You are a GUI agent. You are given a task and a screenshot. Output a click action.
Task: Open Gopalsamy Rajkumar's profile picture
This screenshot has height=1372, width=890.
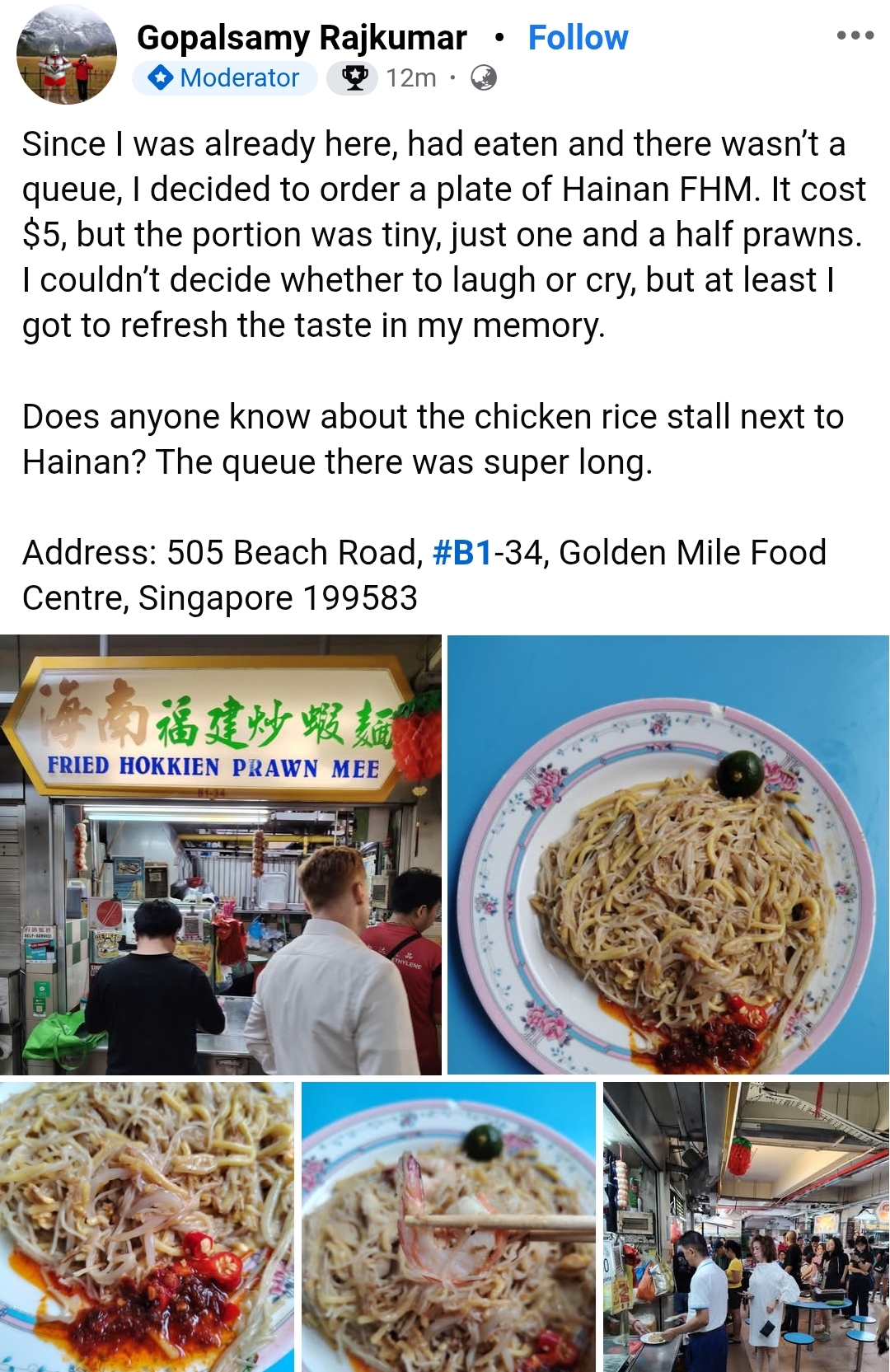click(67, 55)
